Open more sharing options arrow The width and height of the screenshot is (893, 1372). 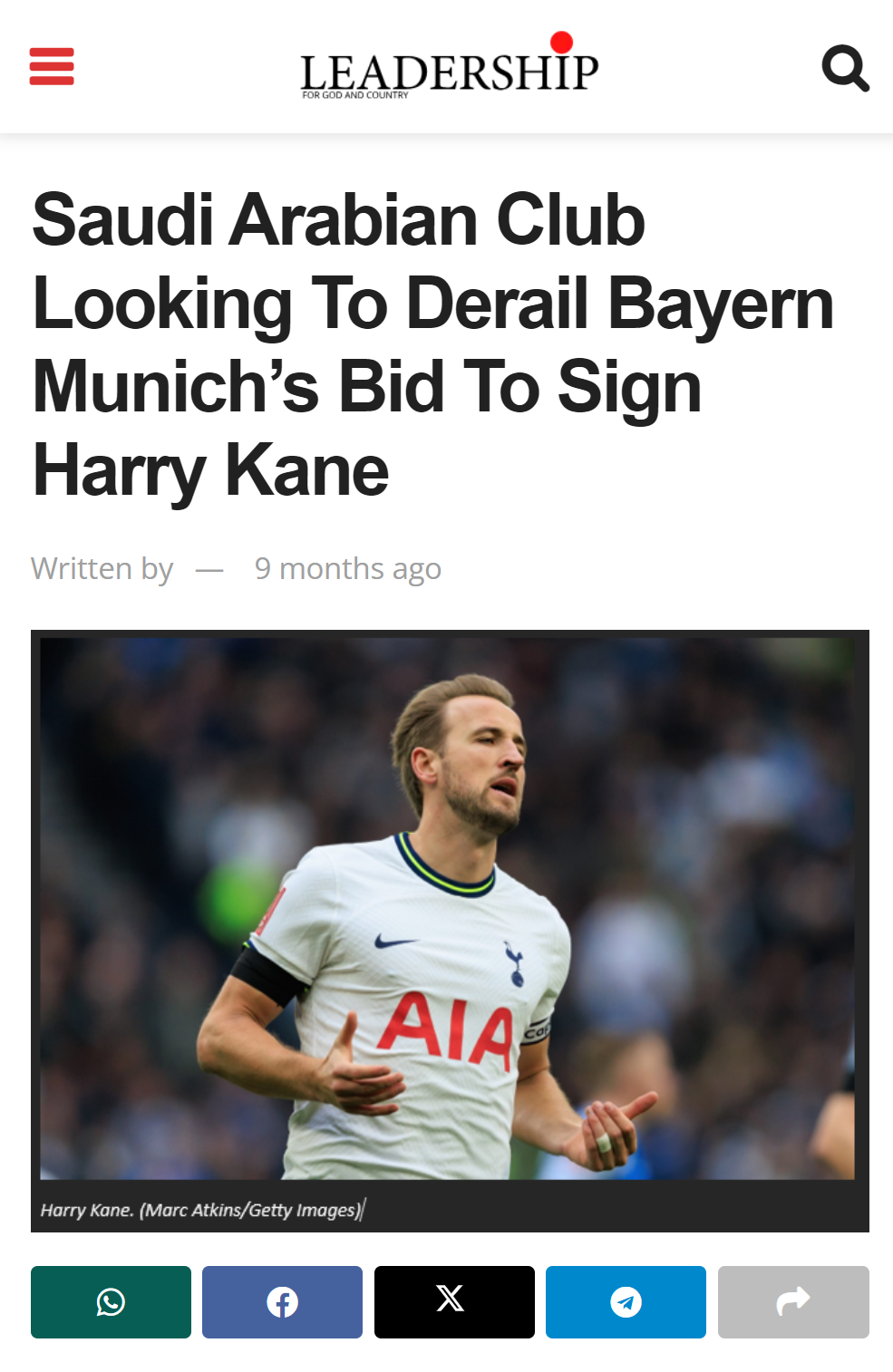tap(793, 1301)
